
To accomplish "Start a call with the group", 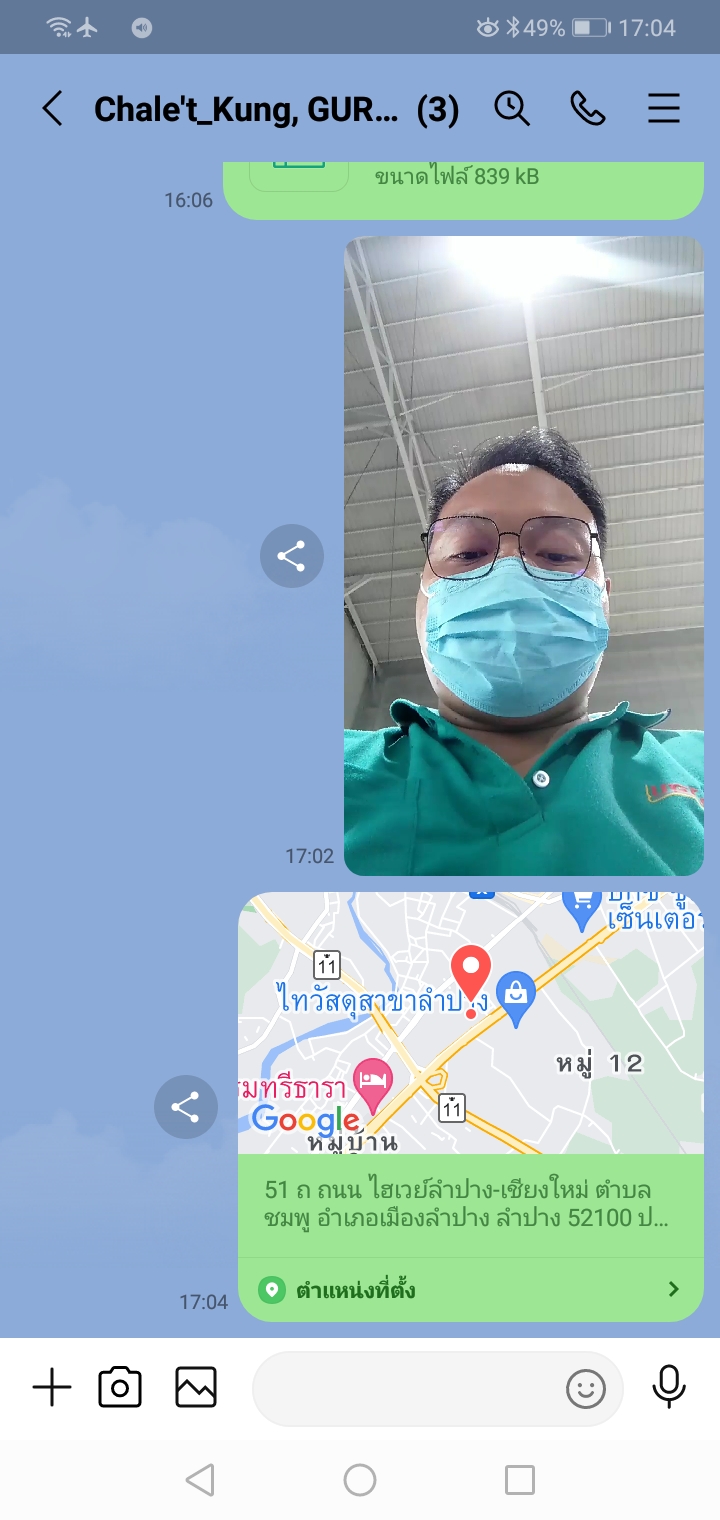I will (588, 109).
